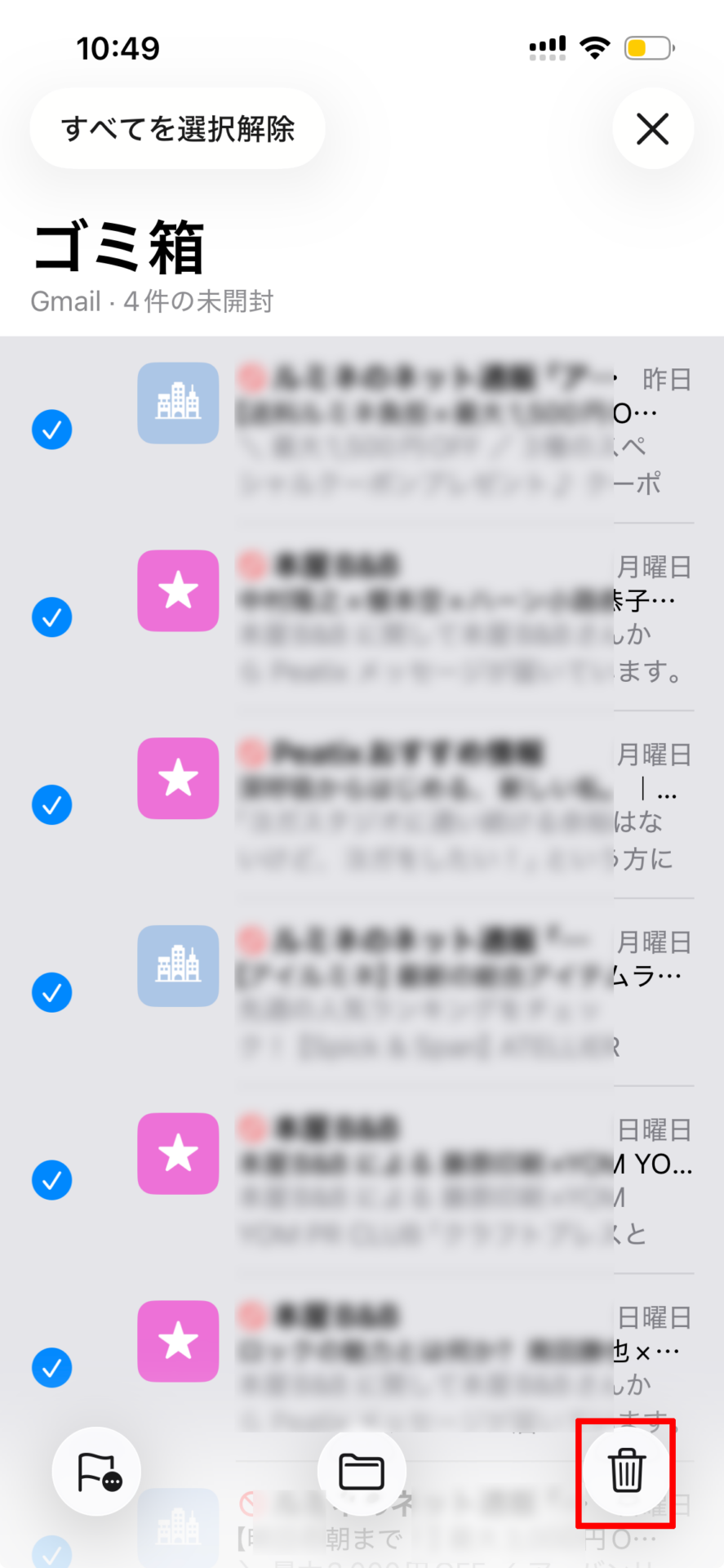Viewport: 724px width, 1568px height.
Task: Tap すべてを選択解除 to deselect all
Action: (177, 128)
